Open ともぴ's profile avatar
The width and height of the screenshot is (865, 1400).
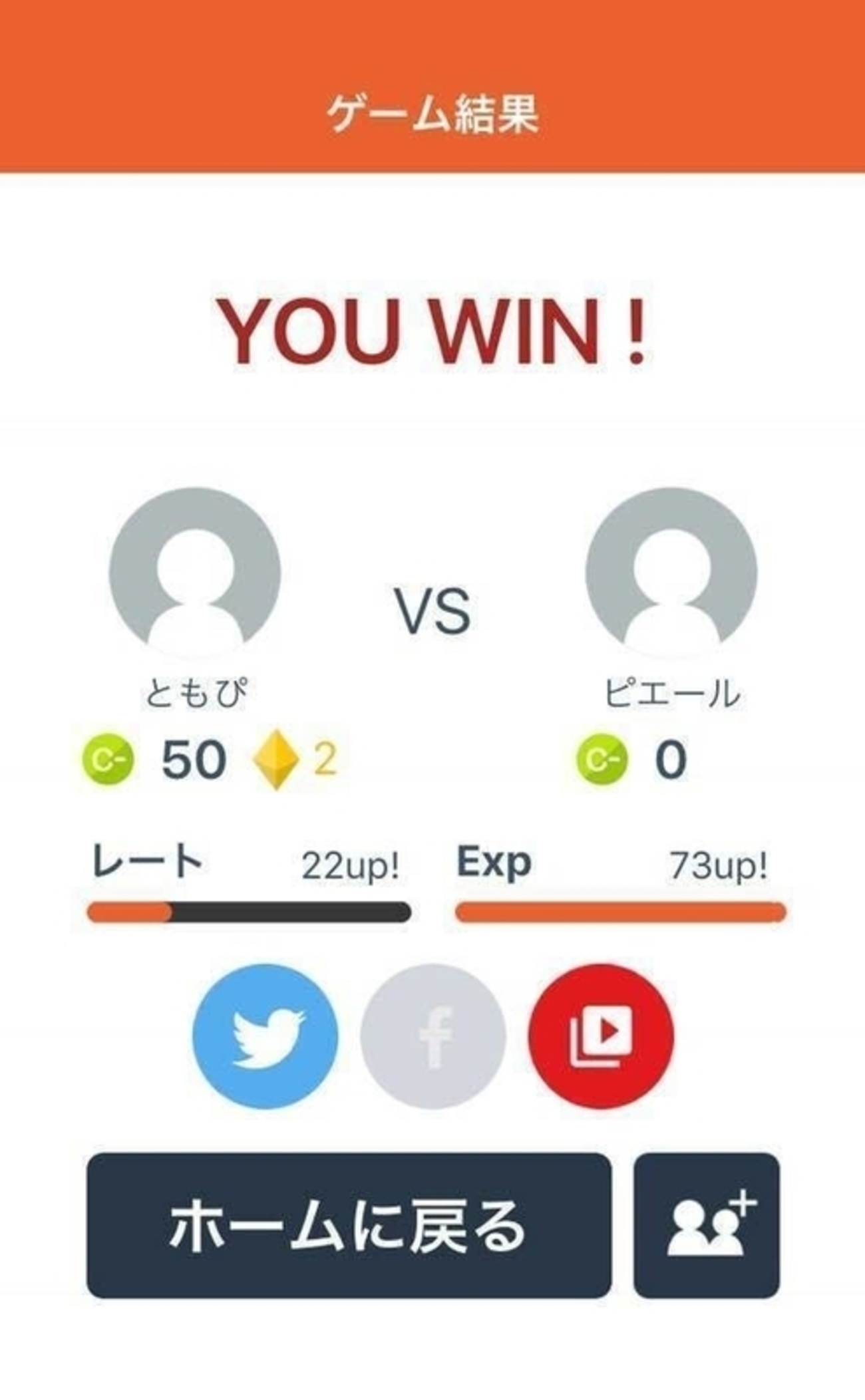click(195, 573)
